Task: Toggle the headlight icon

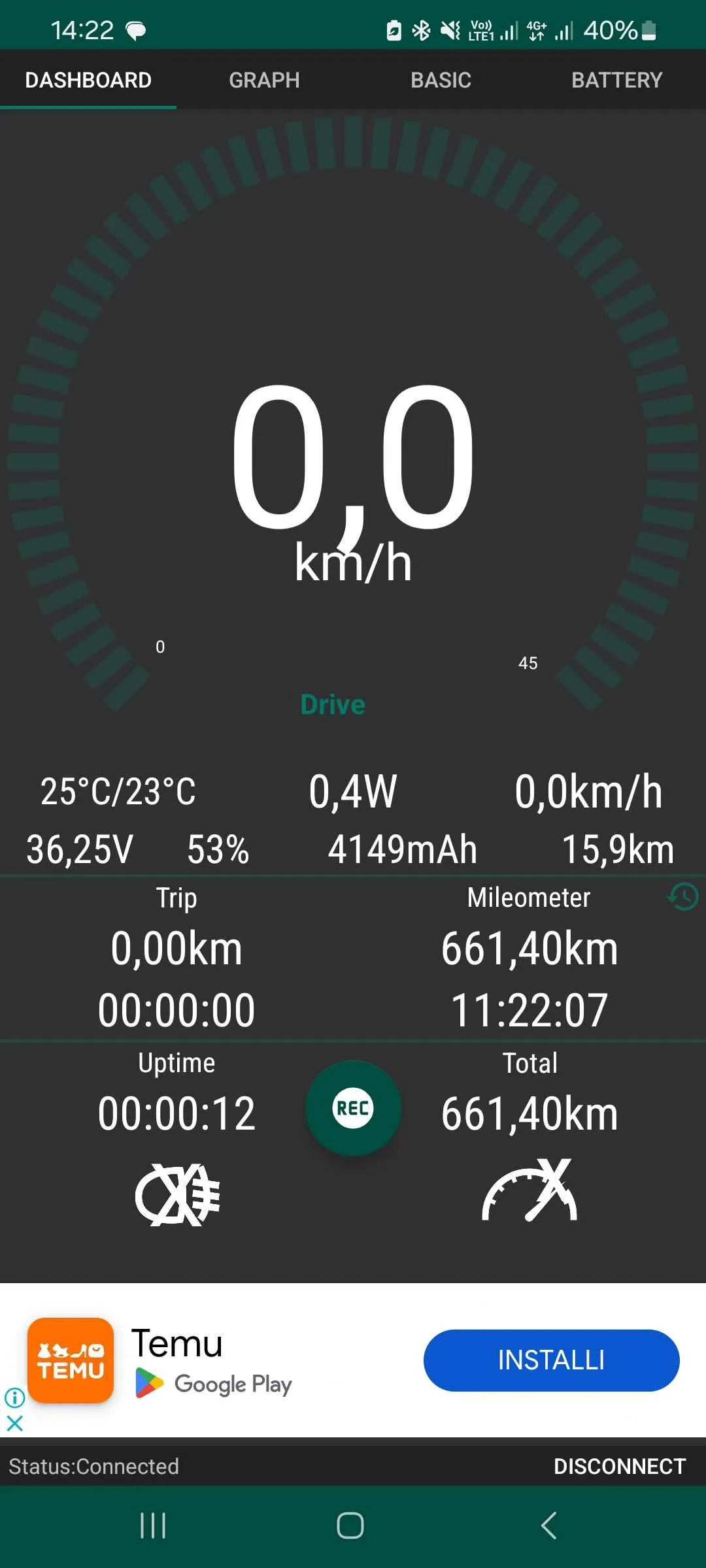Action: pyautogui.click(x=177, y=1195)
